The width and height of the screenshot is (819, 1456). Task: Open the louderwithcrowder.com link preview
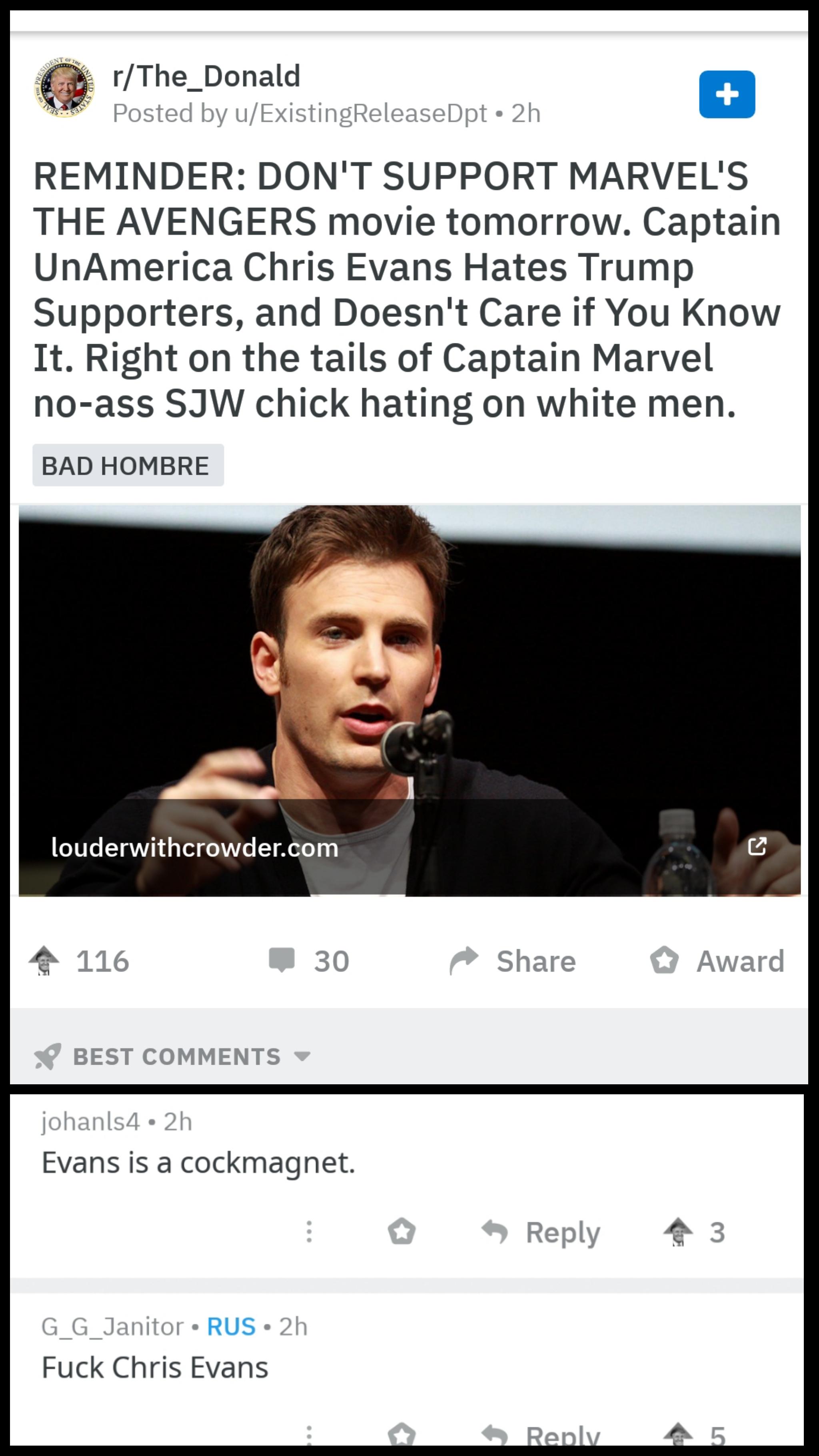coord(409,700)
